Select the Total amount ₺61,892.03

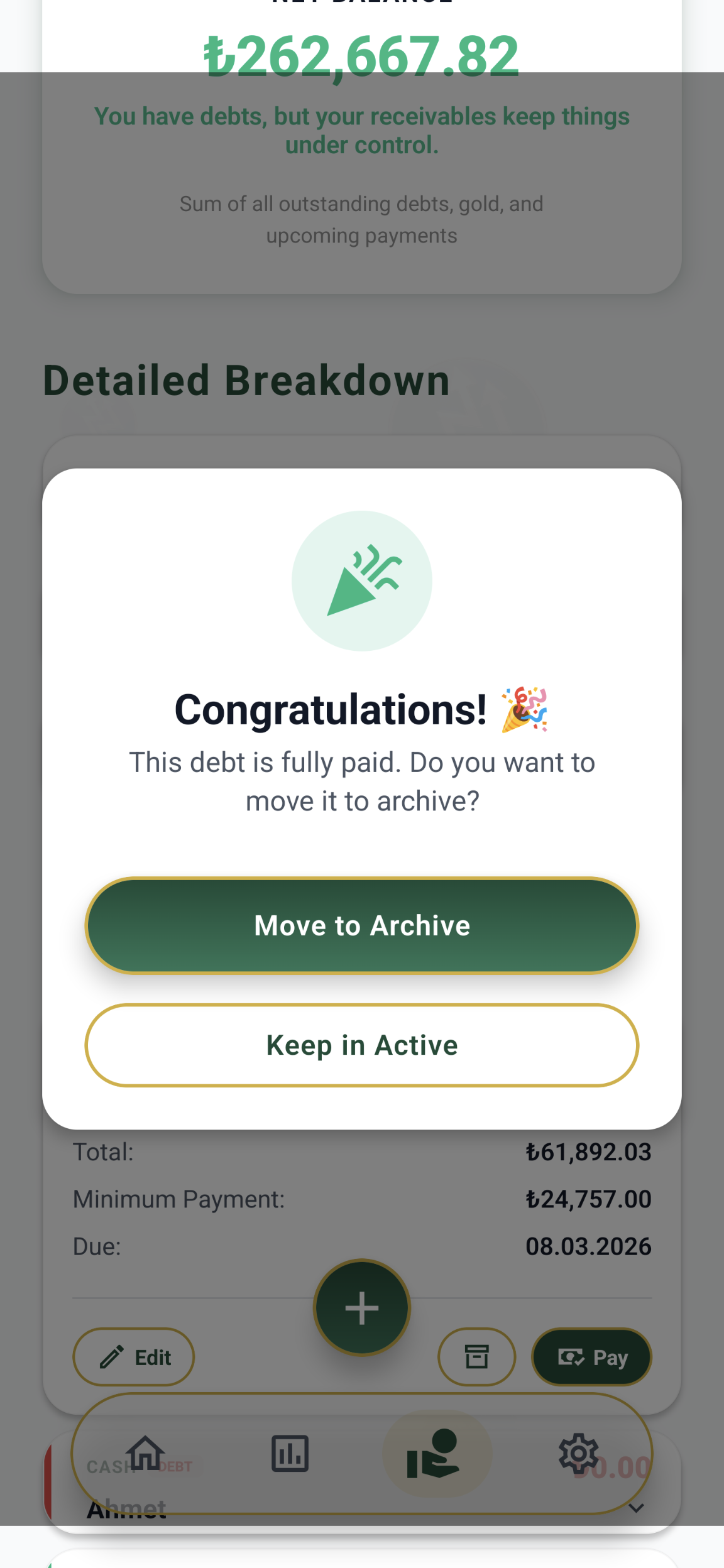(x=588, y=1151)
